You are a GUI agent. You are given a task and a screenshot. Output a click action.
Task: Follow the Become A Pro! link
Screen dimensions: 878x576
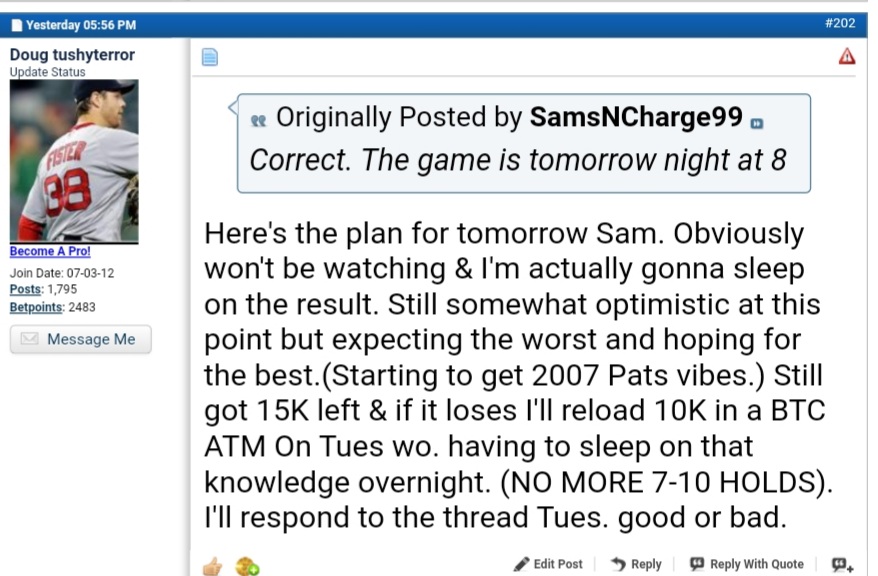[x=50, y=251]
